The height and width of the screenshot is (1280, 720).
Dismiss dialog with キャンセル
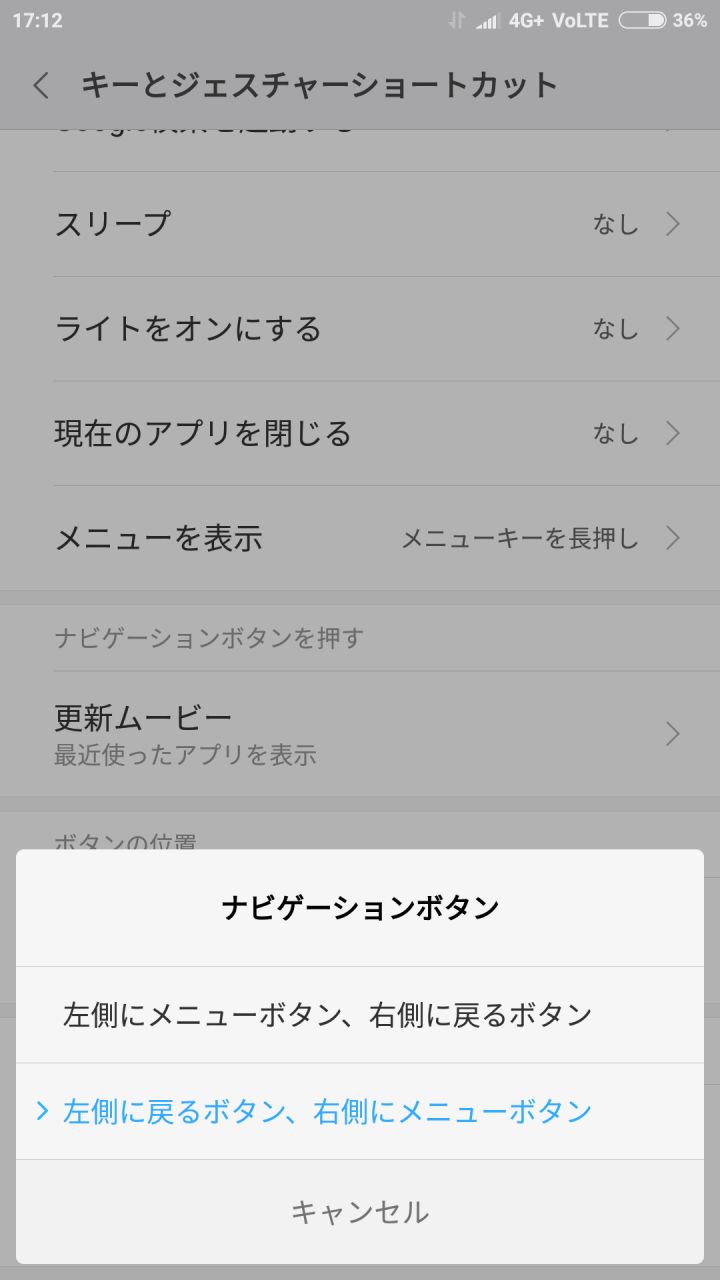click(x=360, y=1212)
